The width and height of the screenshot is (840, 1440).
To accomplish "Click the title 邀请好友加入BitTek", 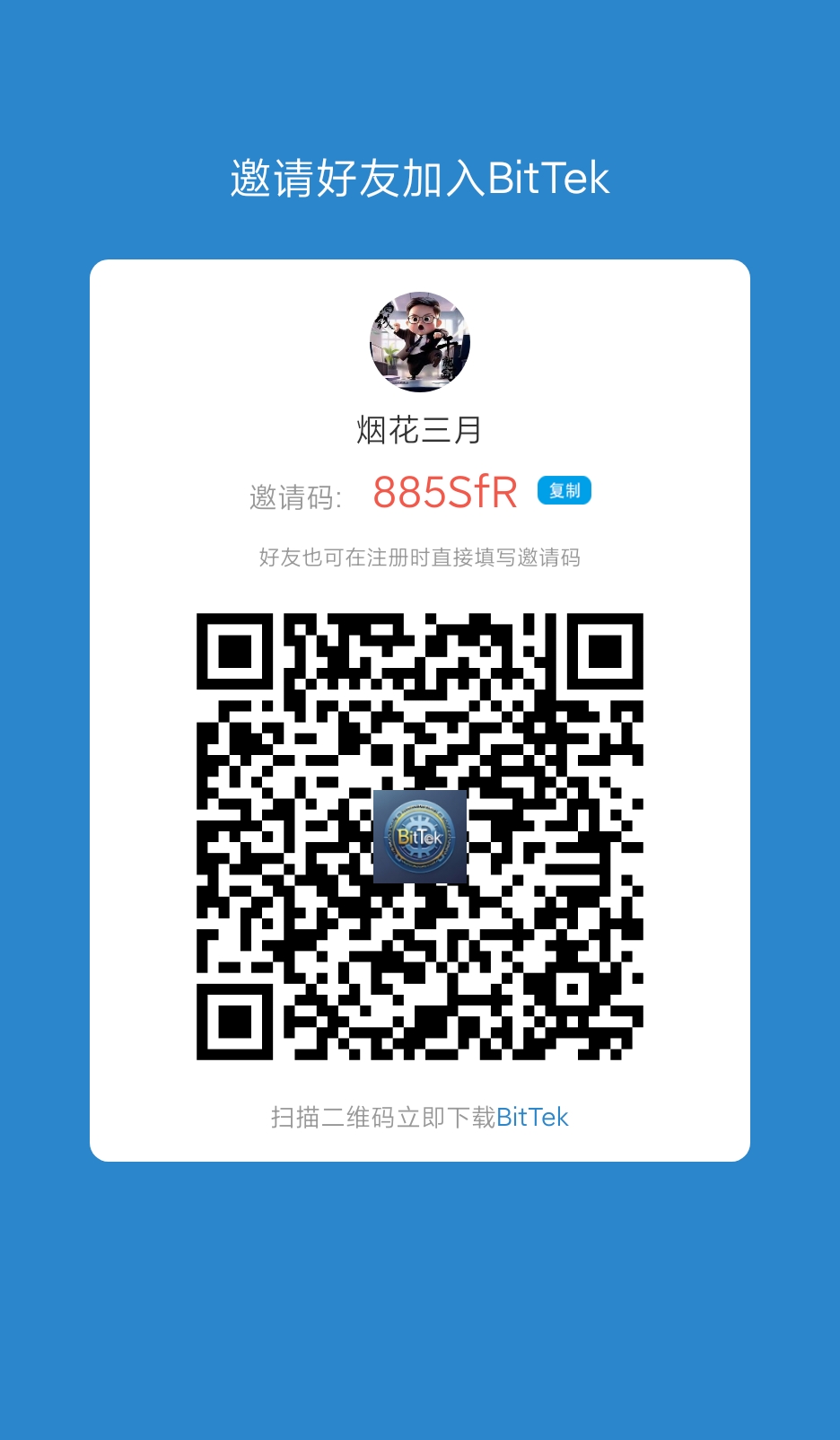I will [x=419, y=179].
